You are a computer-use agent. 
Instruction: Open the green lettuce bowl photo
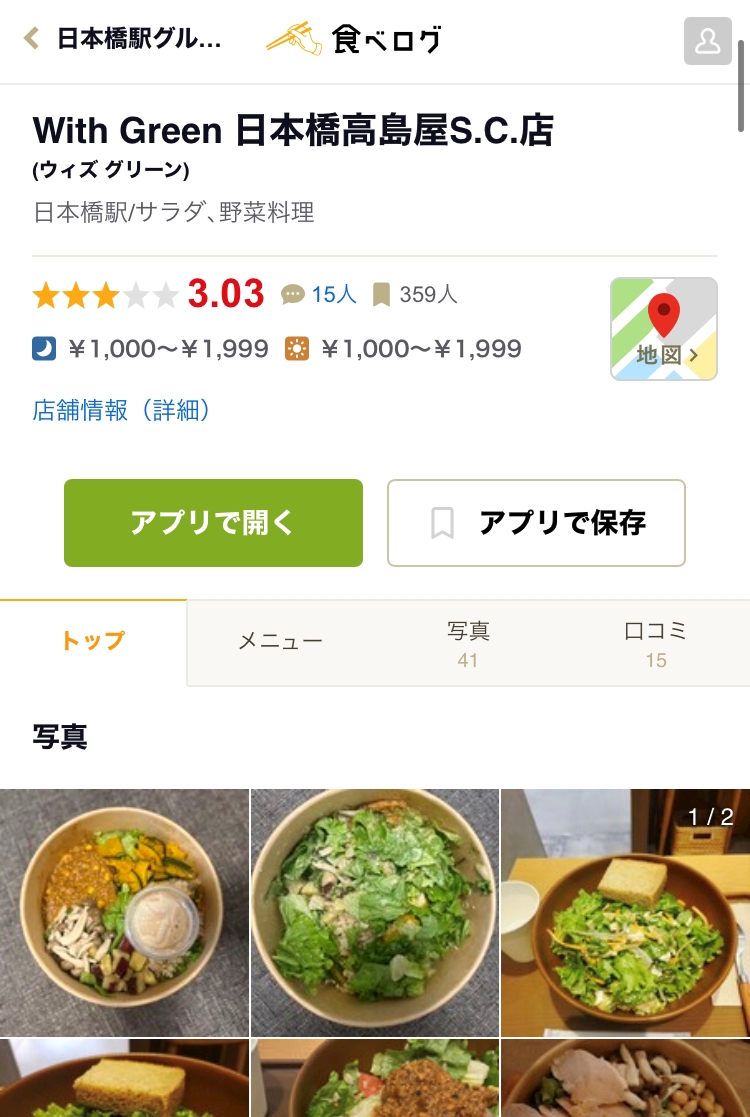(x=374, y=912)
